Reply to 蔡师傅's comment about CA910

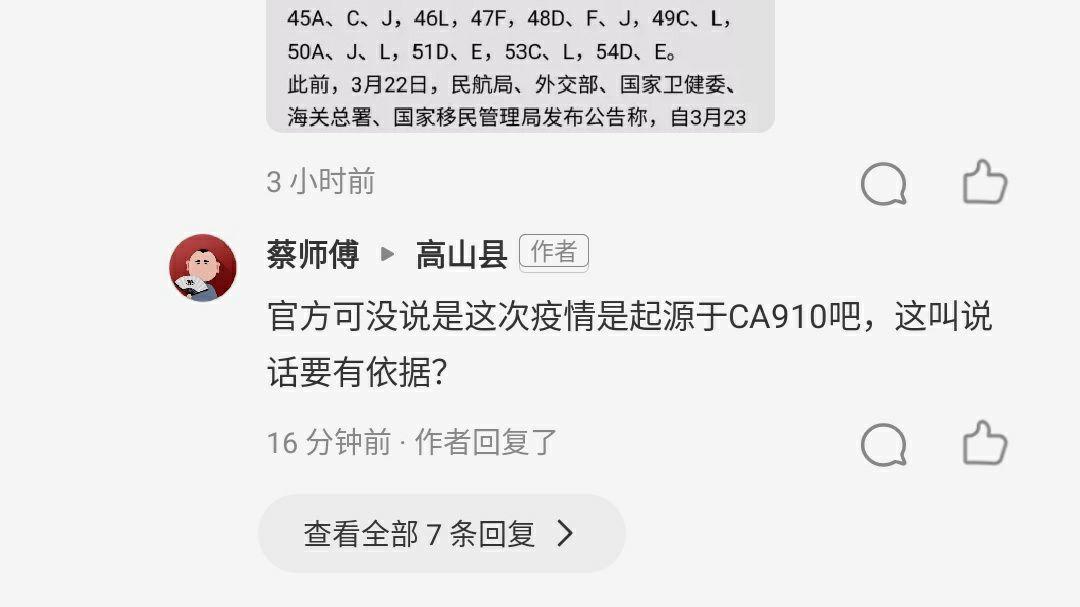click(884, 444)
